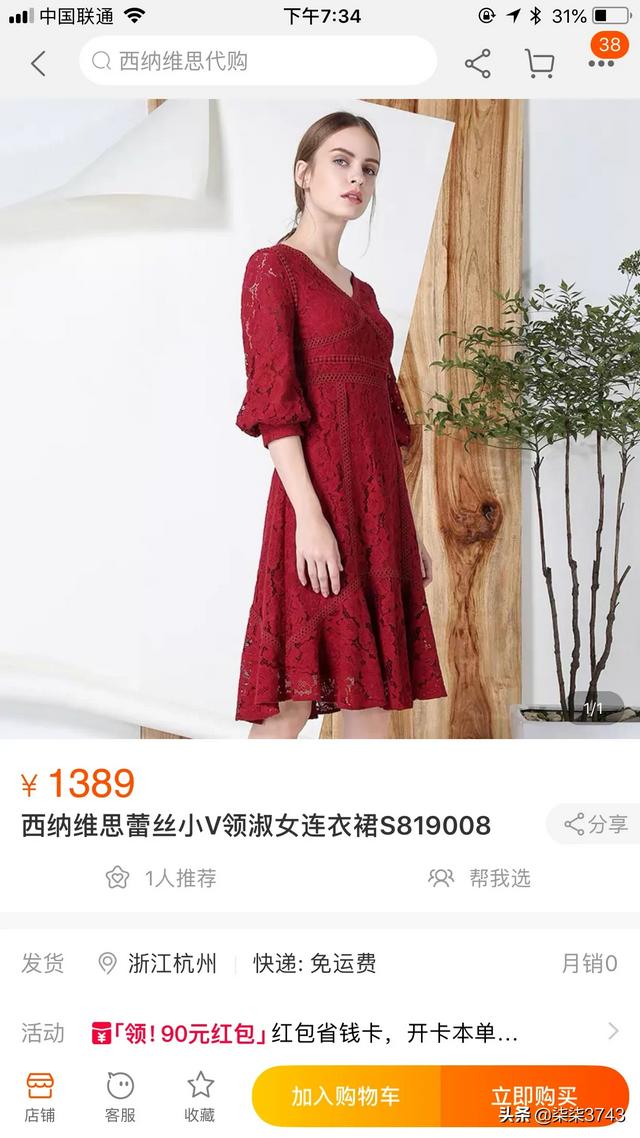Viewport: 640px width, 1138px height.
Task: Open the red lace dress product photo
Action: pos(320,419)
